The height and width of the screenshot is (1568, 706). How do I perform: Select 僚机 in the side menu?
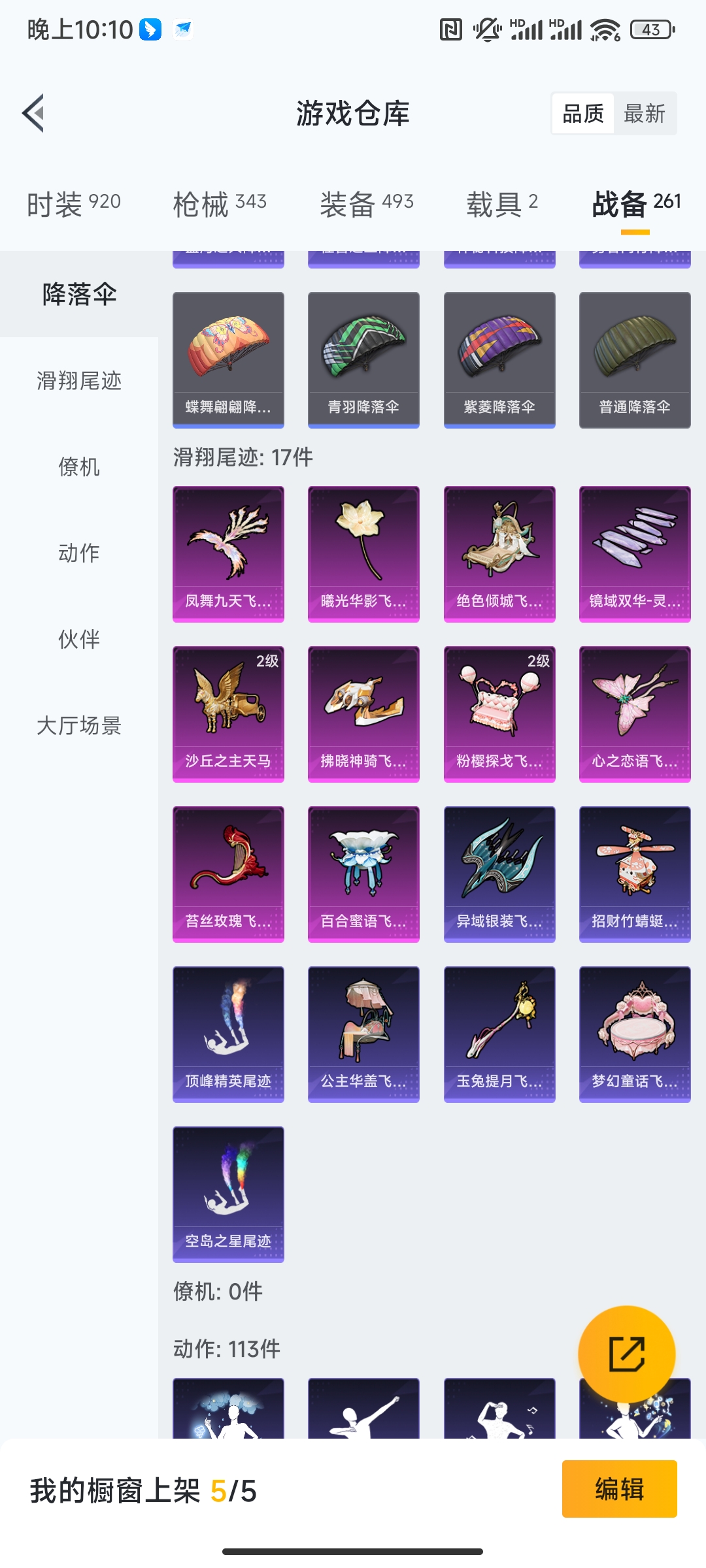tap(79, 466)
